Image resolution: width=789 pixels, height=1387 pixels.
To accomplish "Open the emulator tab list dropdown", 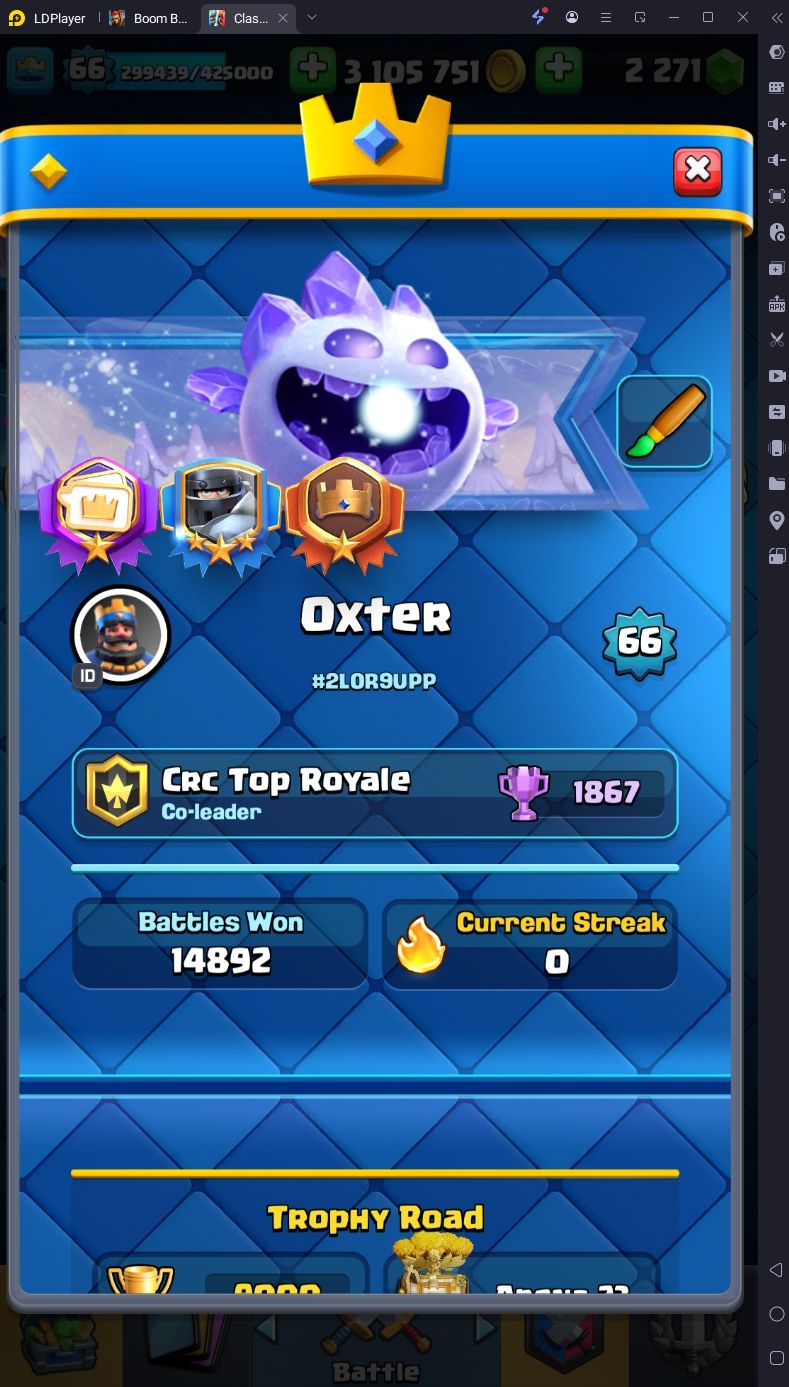I will pyautogui.click(x=312, y=17).
